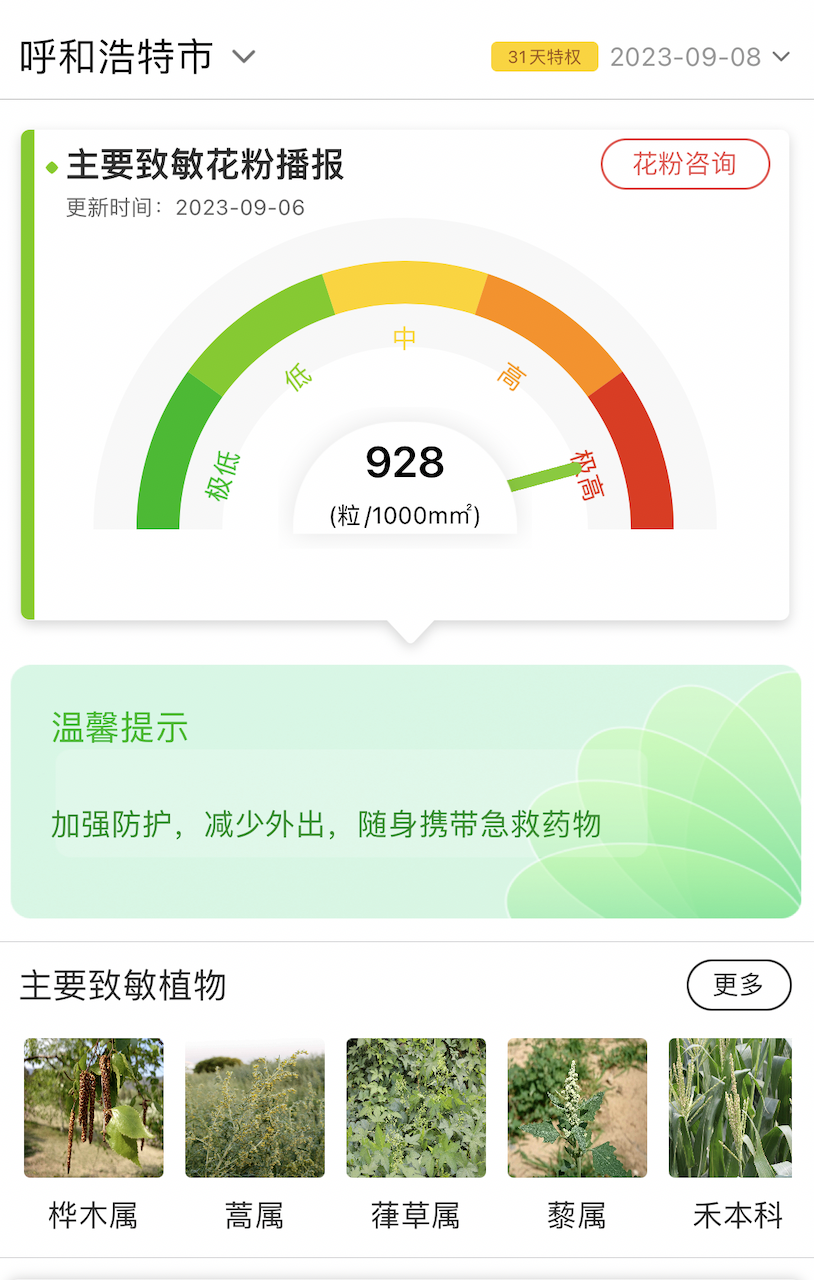Tap the 31天特权 badge
The height and width of the screenshot is (1280, 814).
coord(544,57)
